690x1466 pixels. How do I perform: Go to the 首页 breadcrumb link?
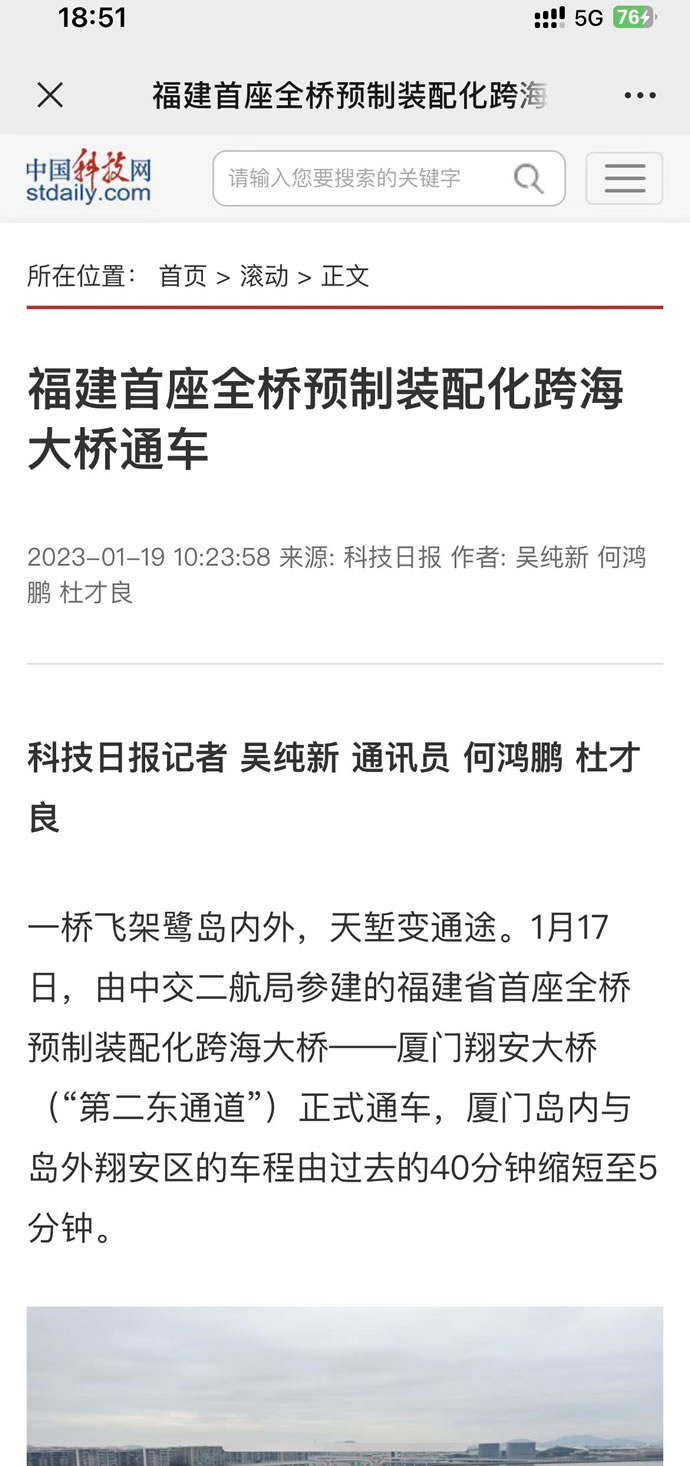click(182, 276)
